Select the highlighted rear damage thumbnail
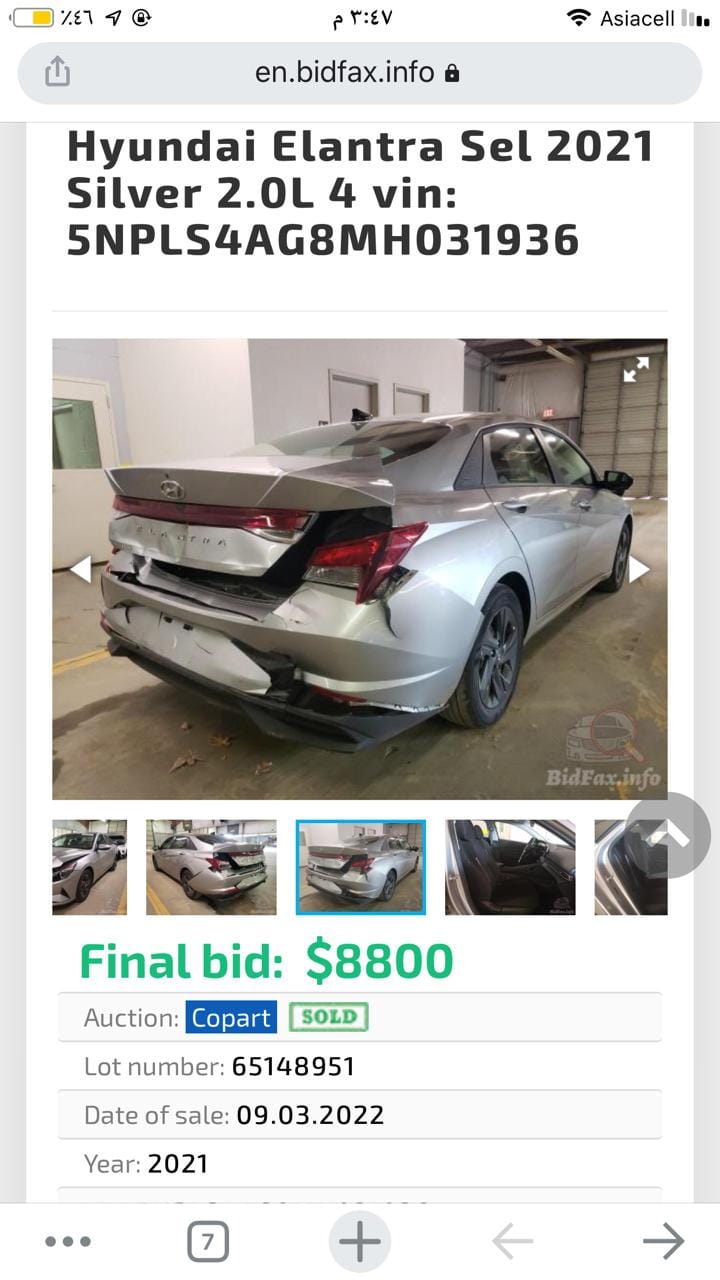This screenshot has height=1280, width=720. 360,867
